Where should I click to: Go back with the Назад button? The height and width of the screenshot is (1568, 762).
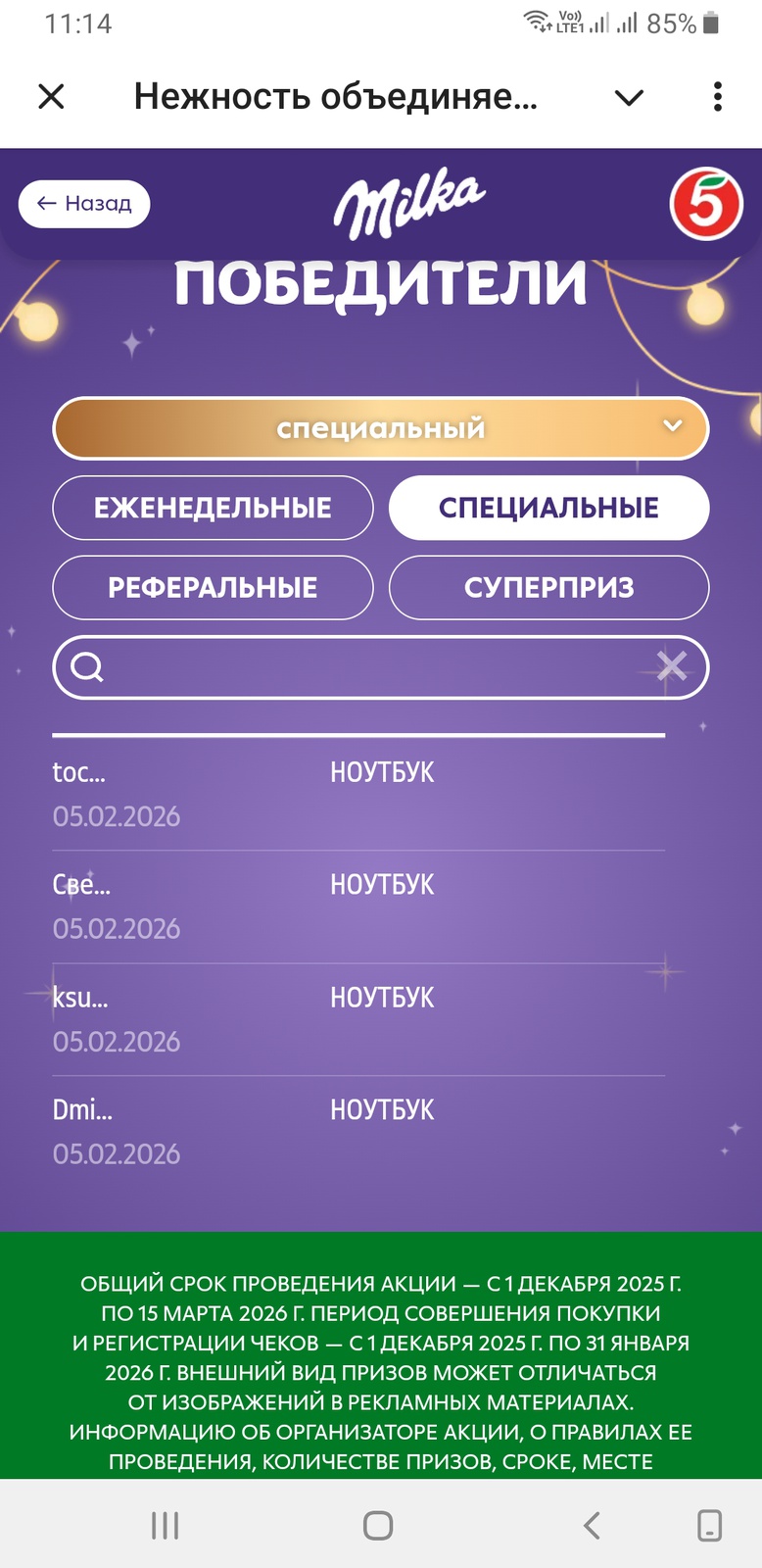[x=84, y=204]
